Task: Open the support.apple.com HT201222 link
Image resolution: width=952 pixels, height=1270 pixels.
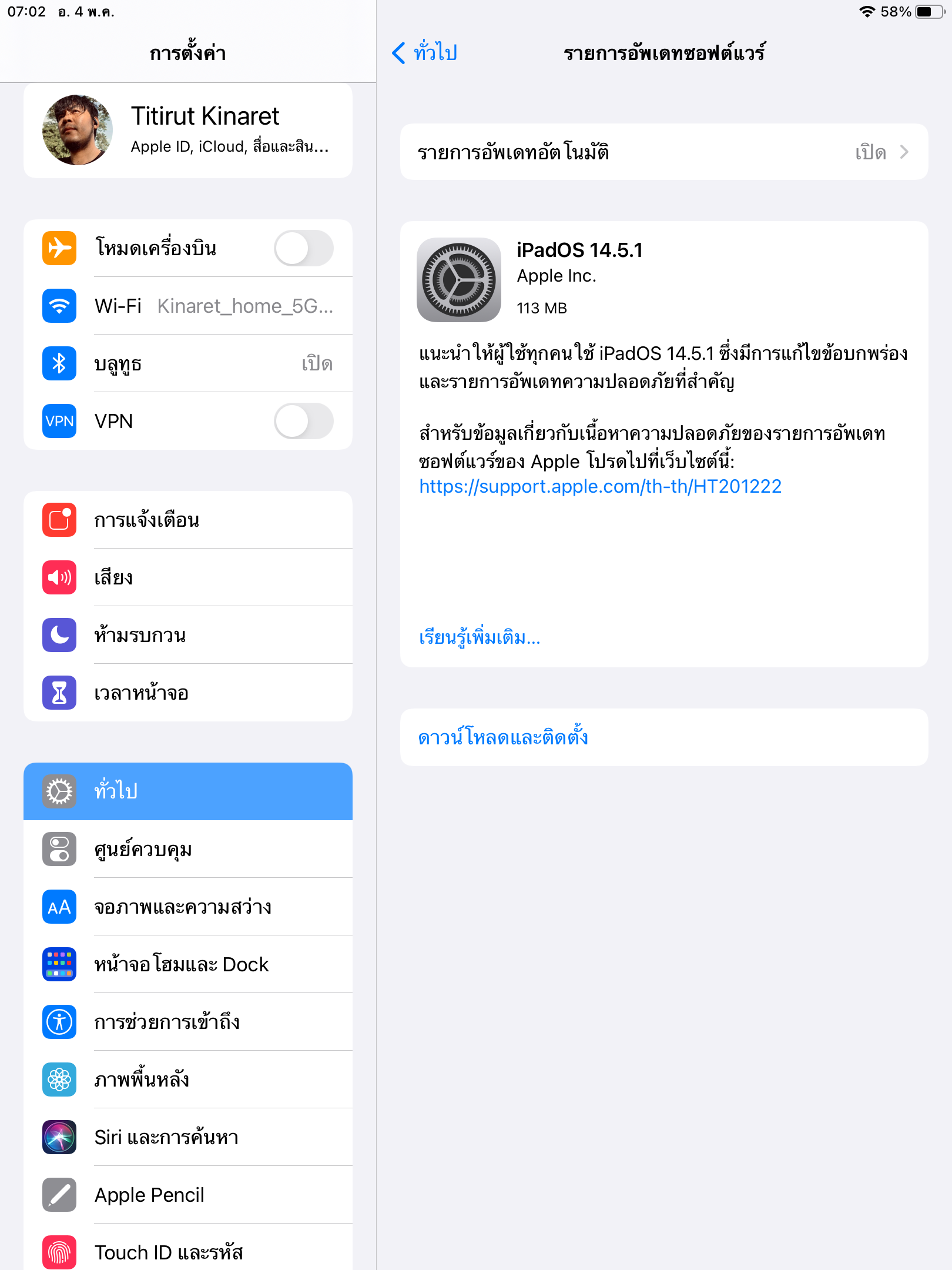Action: click(x=600, y=487)
